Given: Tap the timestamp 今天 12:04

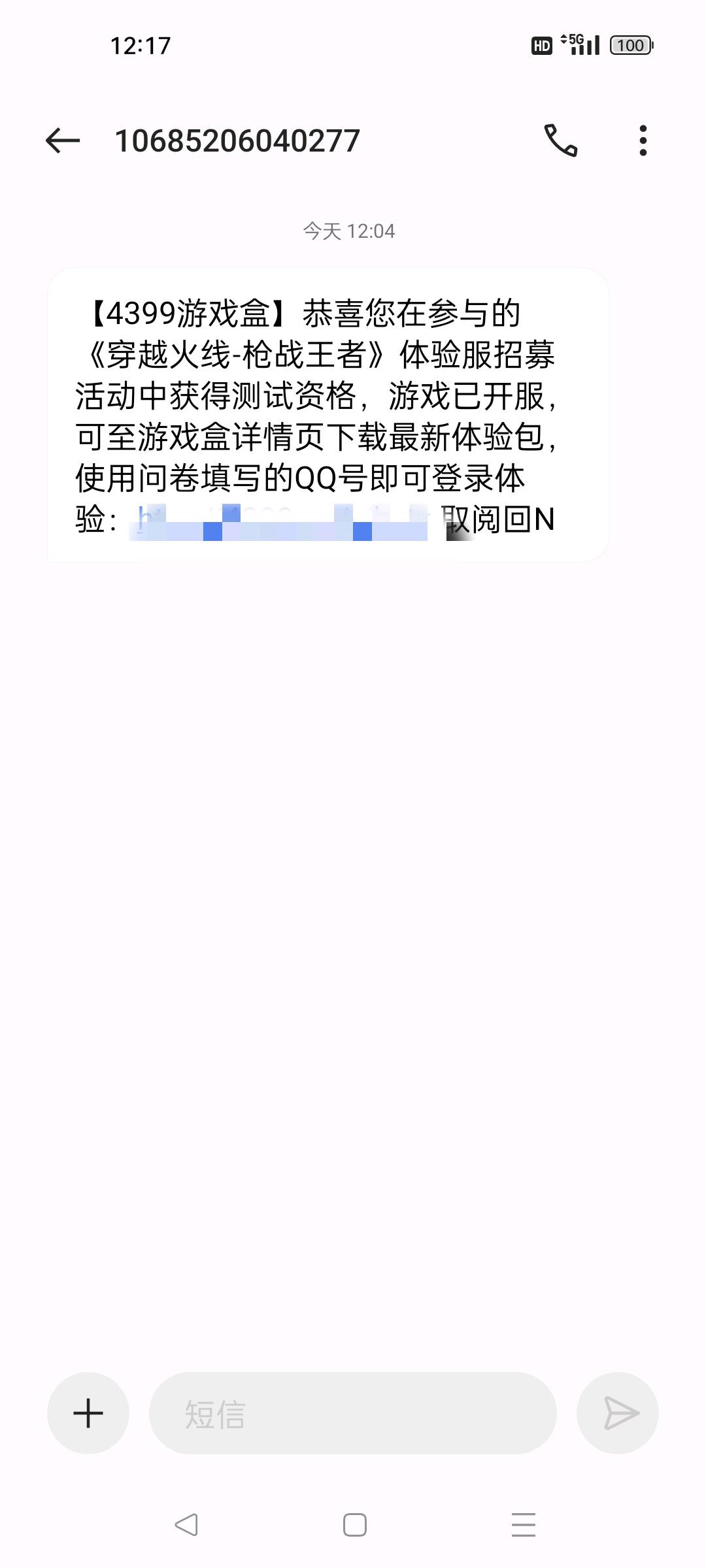Looking at the screenshot, I should (351, 230).
